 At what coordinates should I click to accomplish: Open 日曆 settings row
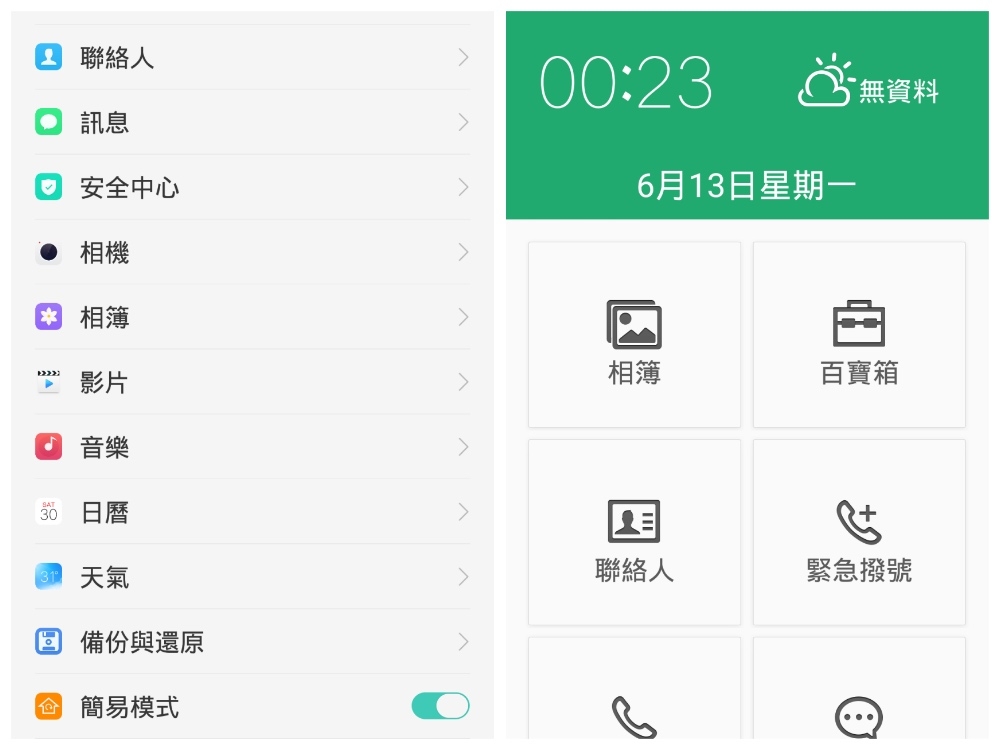[250, 512]
